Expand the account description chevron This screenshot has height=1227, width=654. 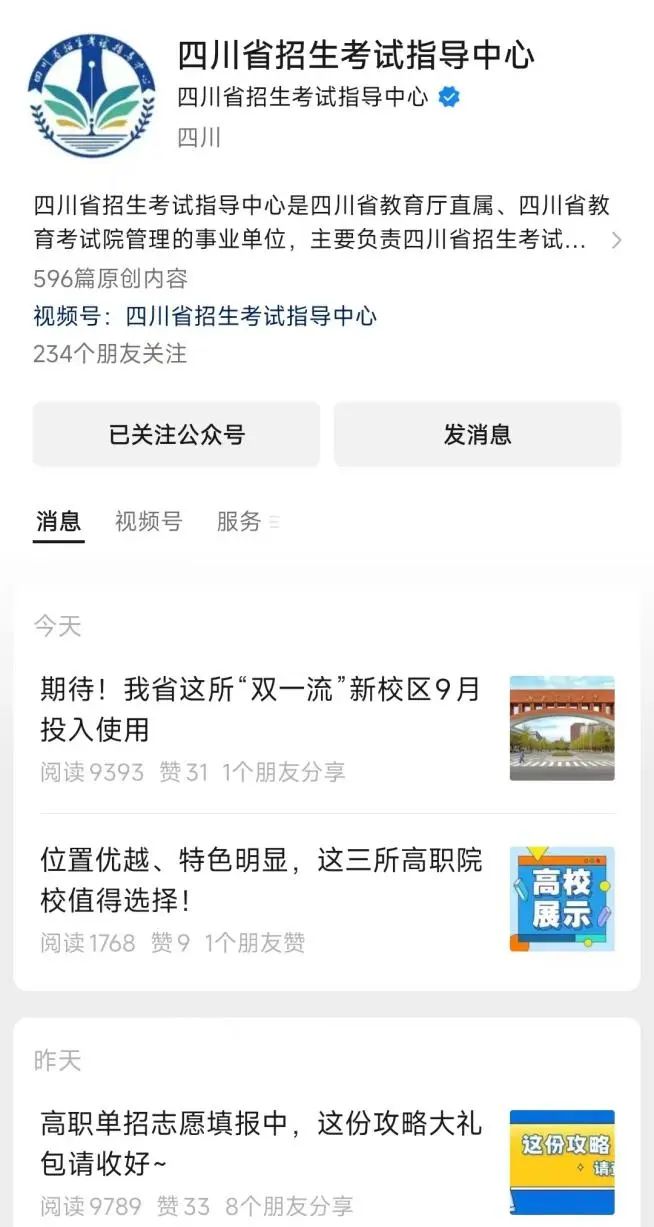point(616,240)
